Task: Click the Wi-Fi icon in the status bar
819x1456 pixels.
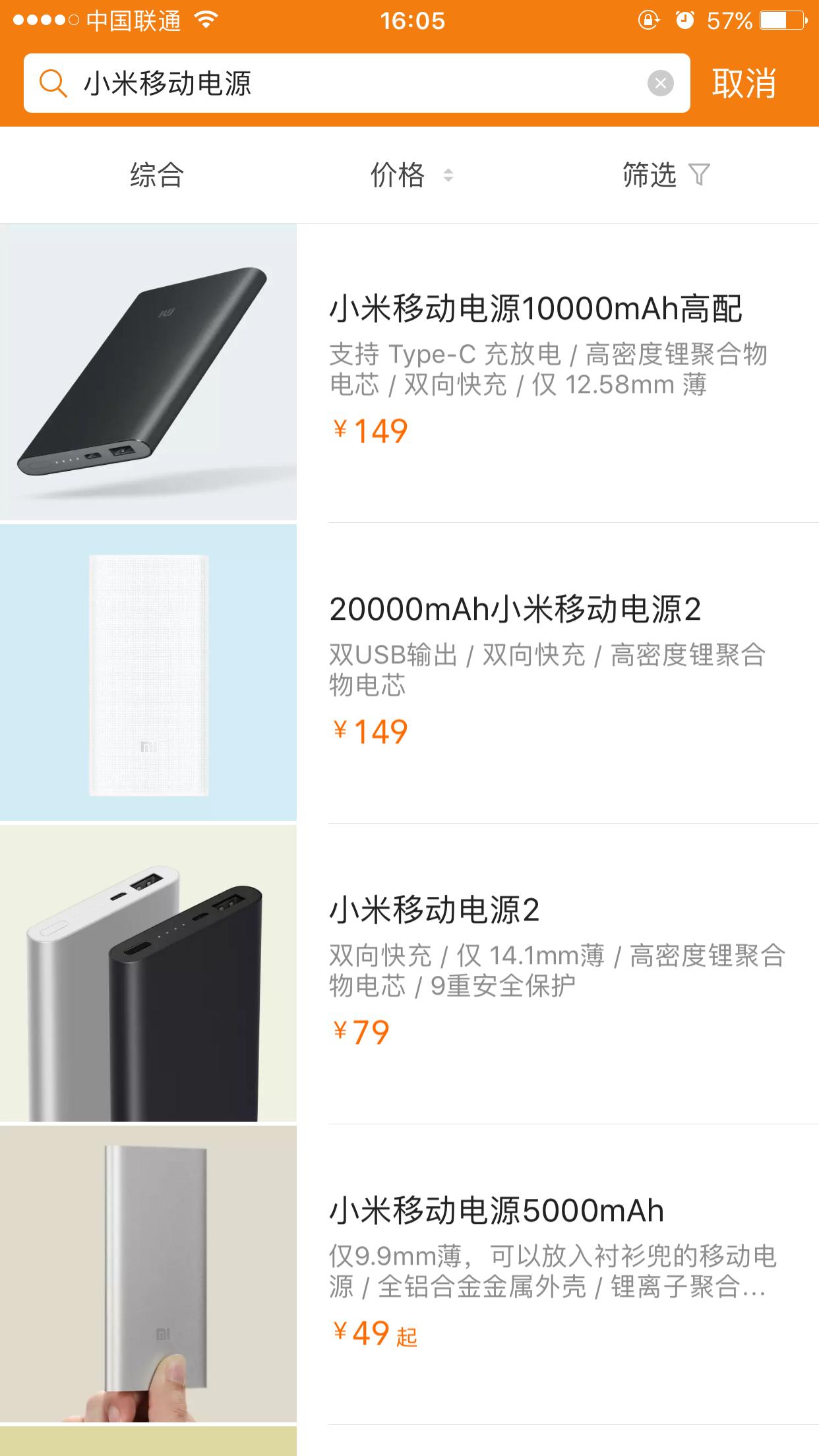Action: pos(204,21)
